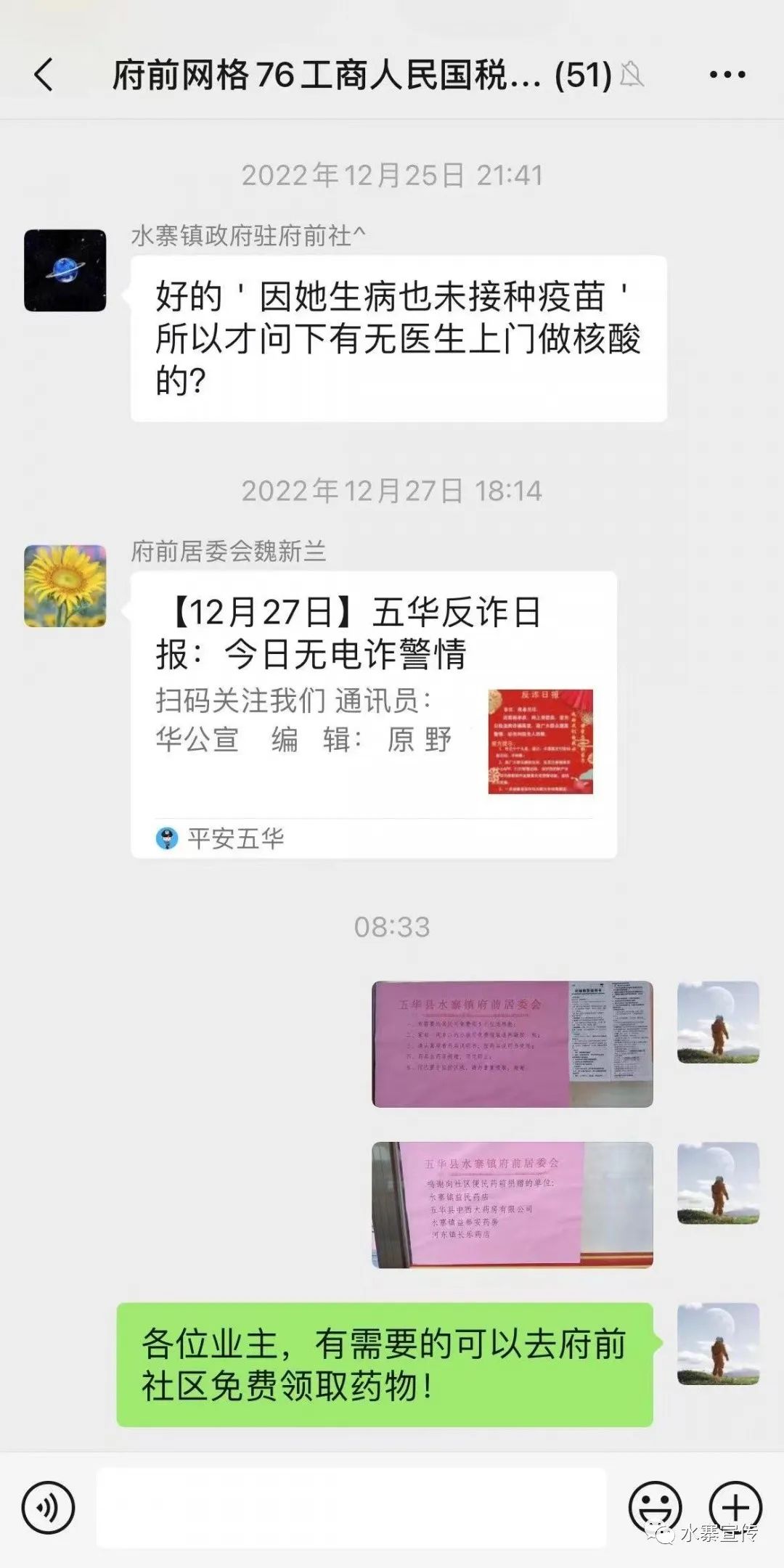Open the three-dot chat info menu
784x1568 pixels.
click(727, 75)
